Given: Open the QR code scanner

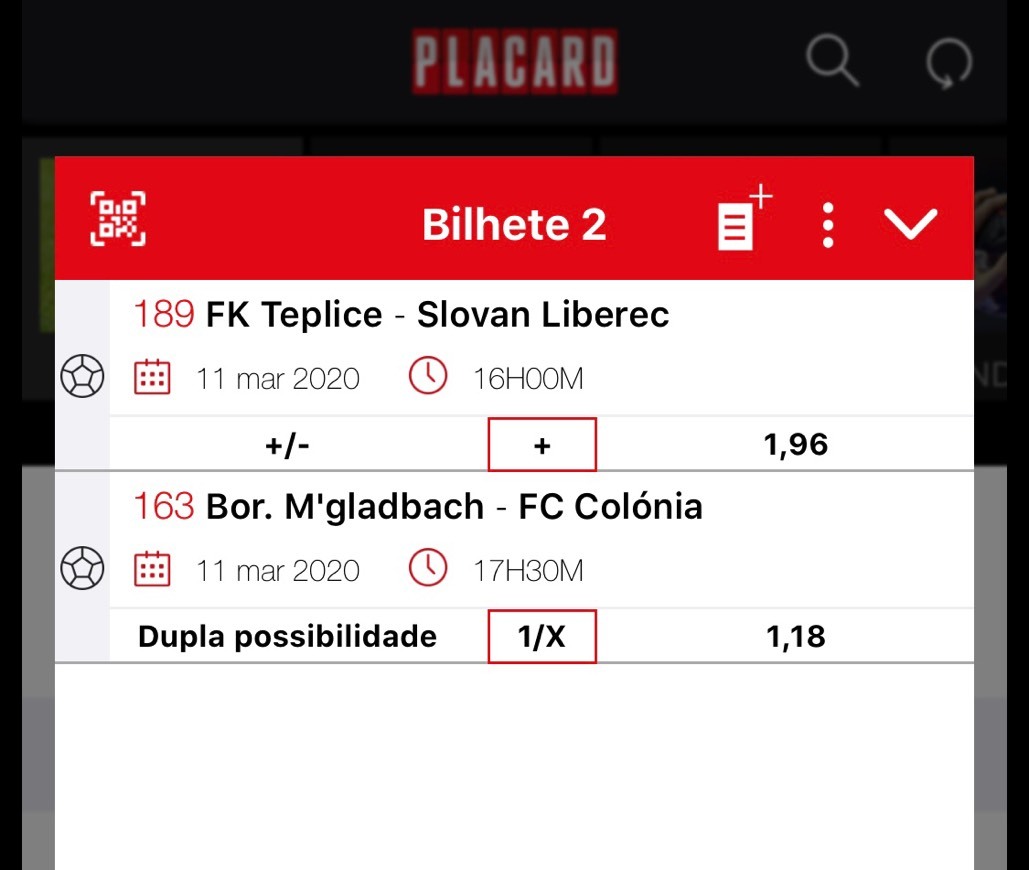Looking at the screenshot, I should (118, 219).
